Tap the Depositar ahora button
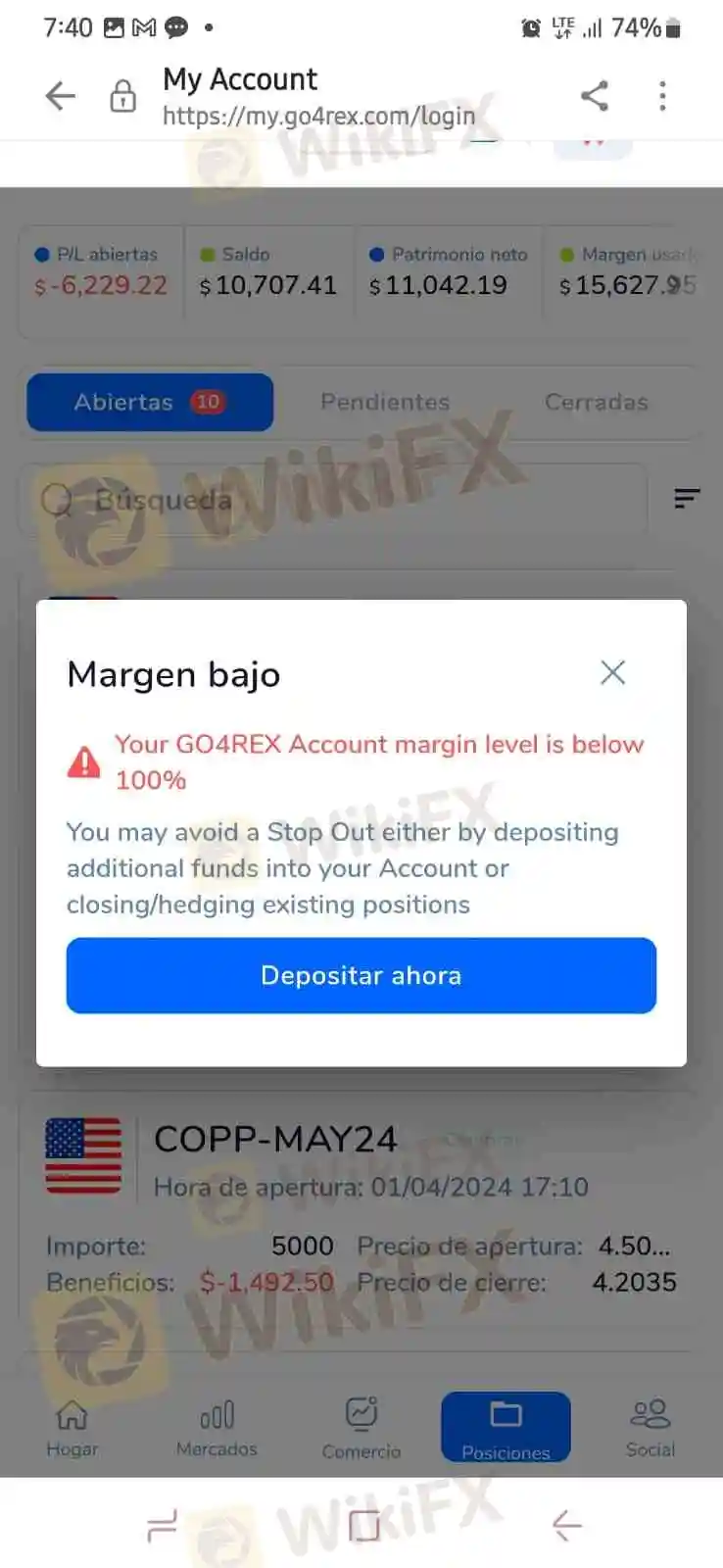Image resolution: width=723 pixels, height=1568 pixels. pos(361,975)
